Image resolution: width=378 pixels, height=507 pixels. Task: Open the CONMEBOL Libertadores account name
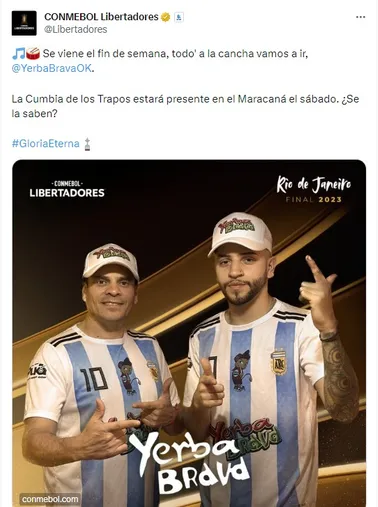pyautogui.click(x=101, y=17)
